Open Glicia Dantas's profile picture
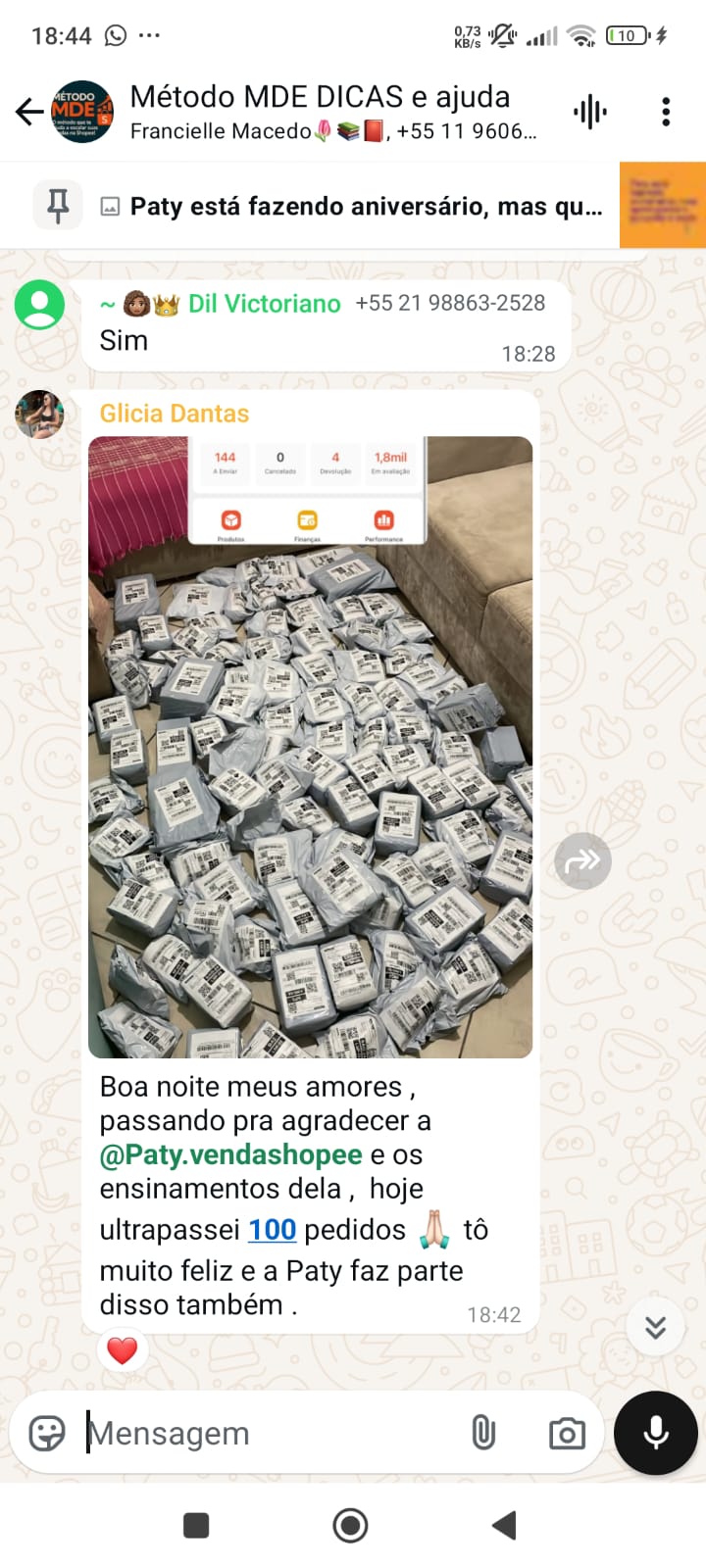706x1568 pixels. point(39,413)
